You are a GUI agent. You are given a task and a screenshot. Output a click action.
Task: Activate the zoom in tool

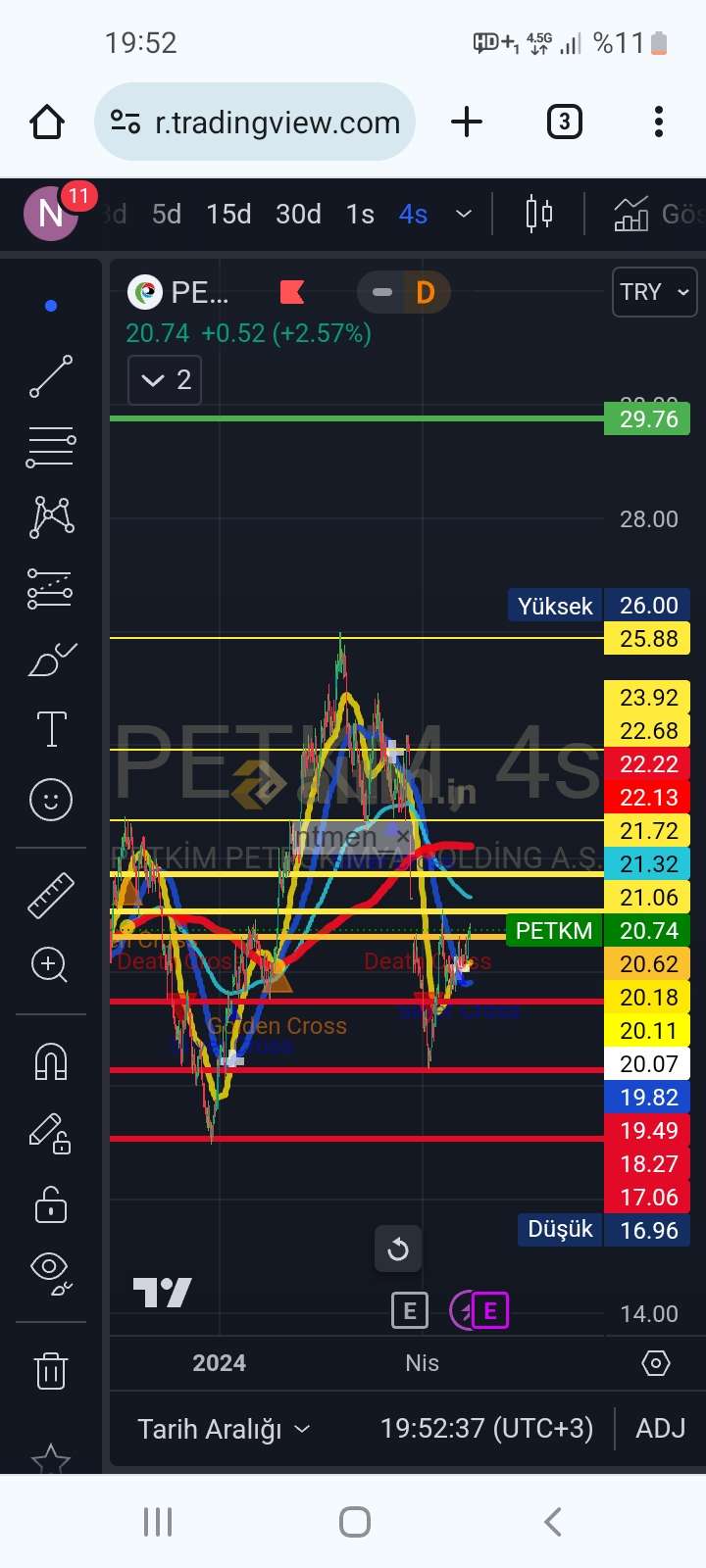tap(49, 965)
